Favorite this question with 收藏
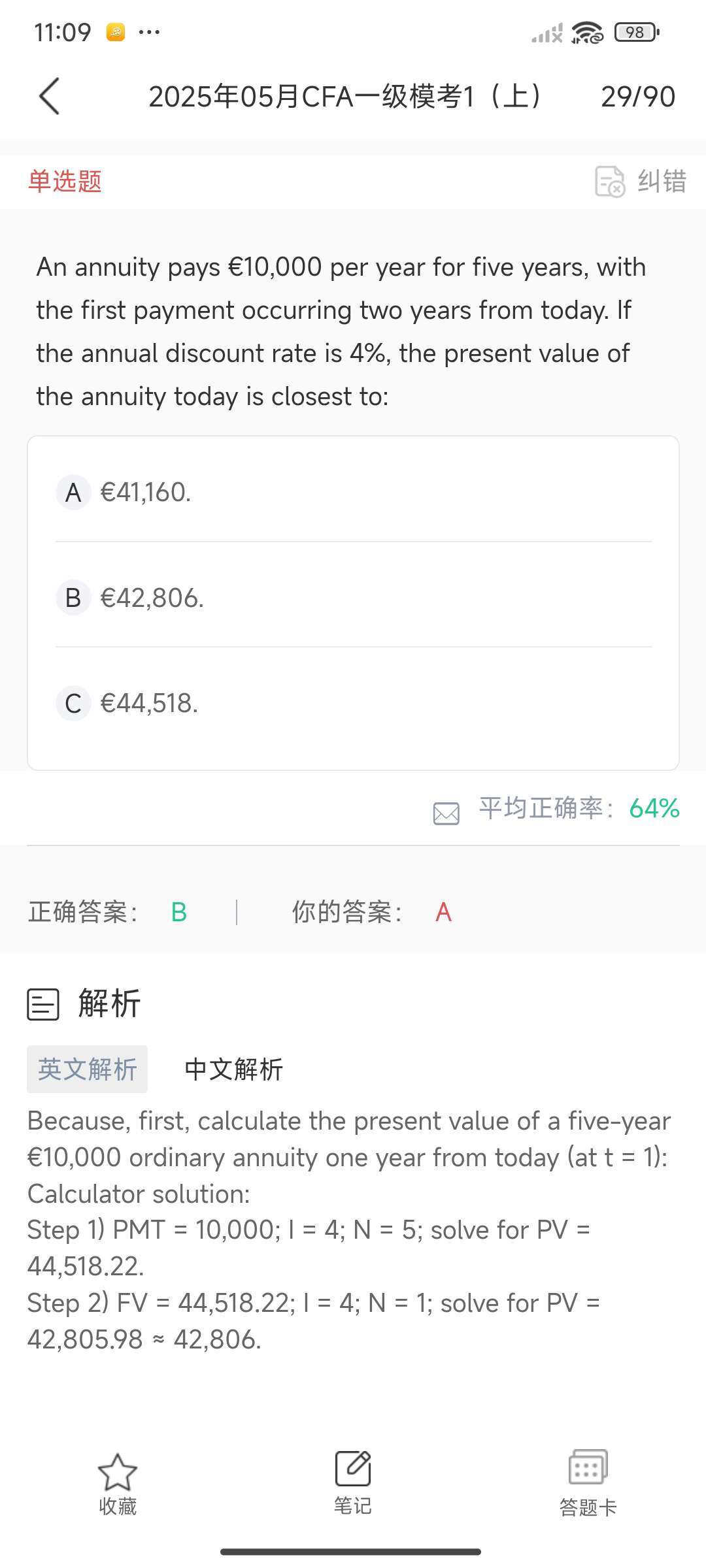 pos(118,1485)
